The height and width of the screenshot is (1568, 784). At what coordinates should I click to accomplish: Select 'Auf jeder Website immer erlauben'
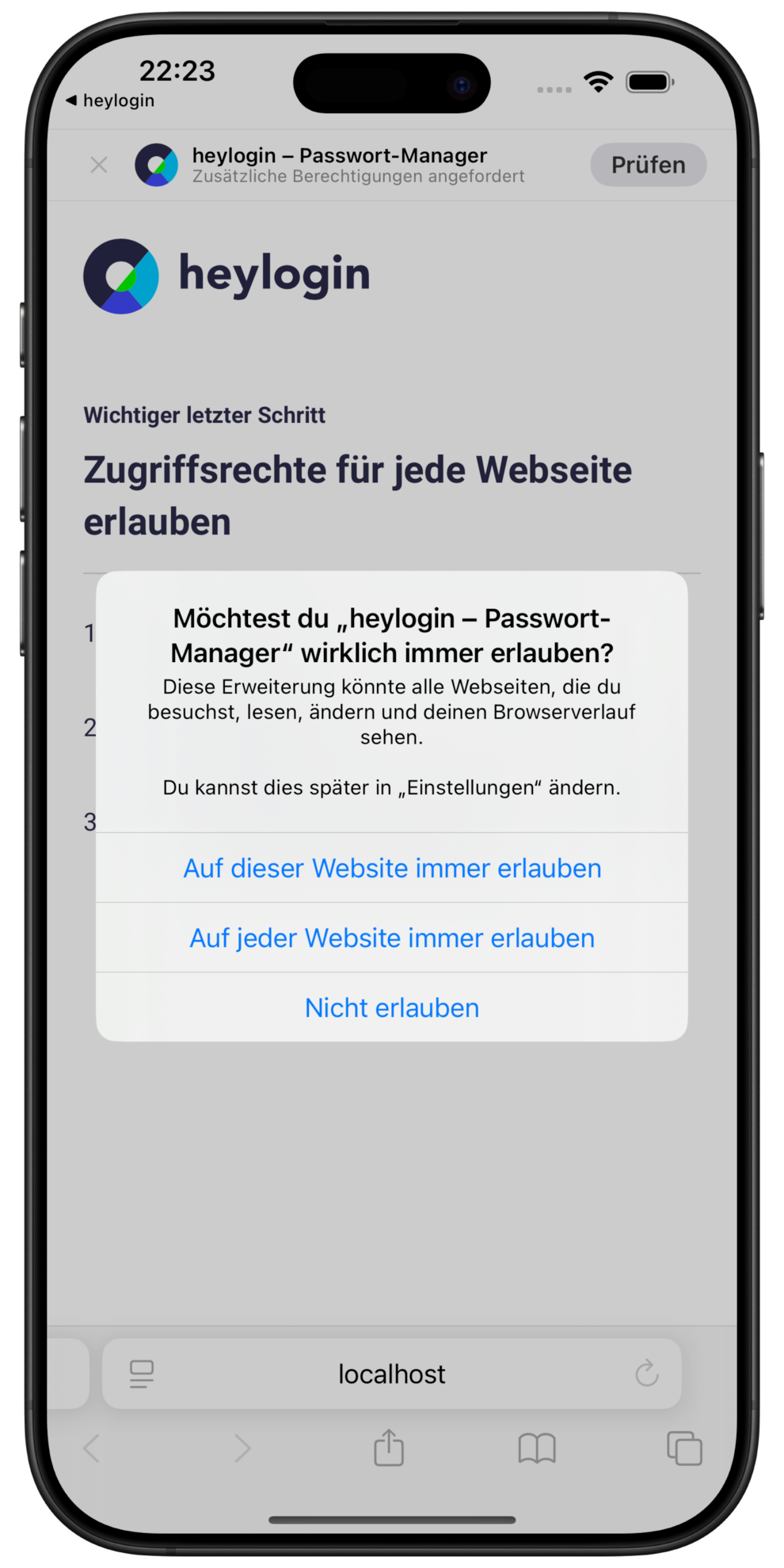[392, 938]
